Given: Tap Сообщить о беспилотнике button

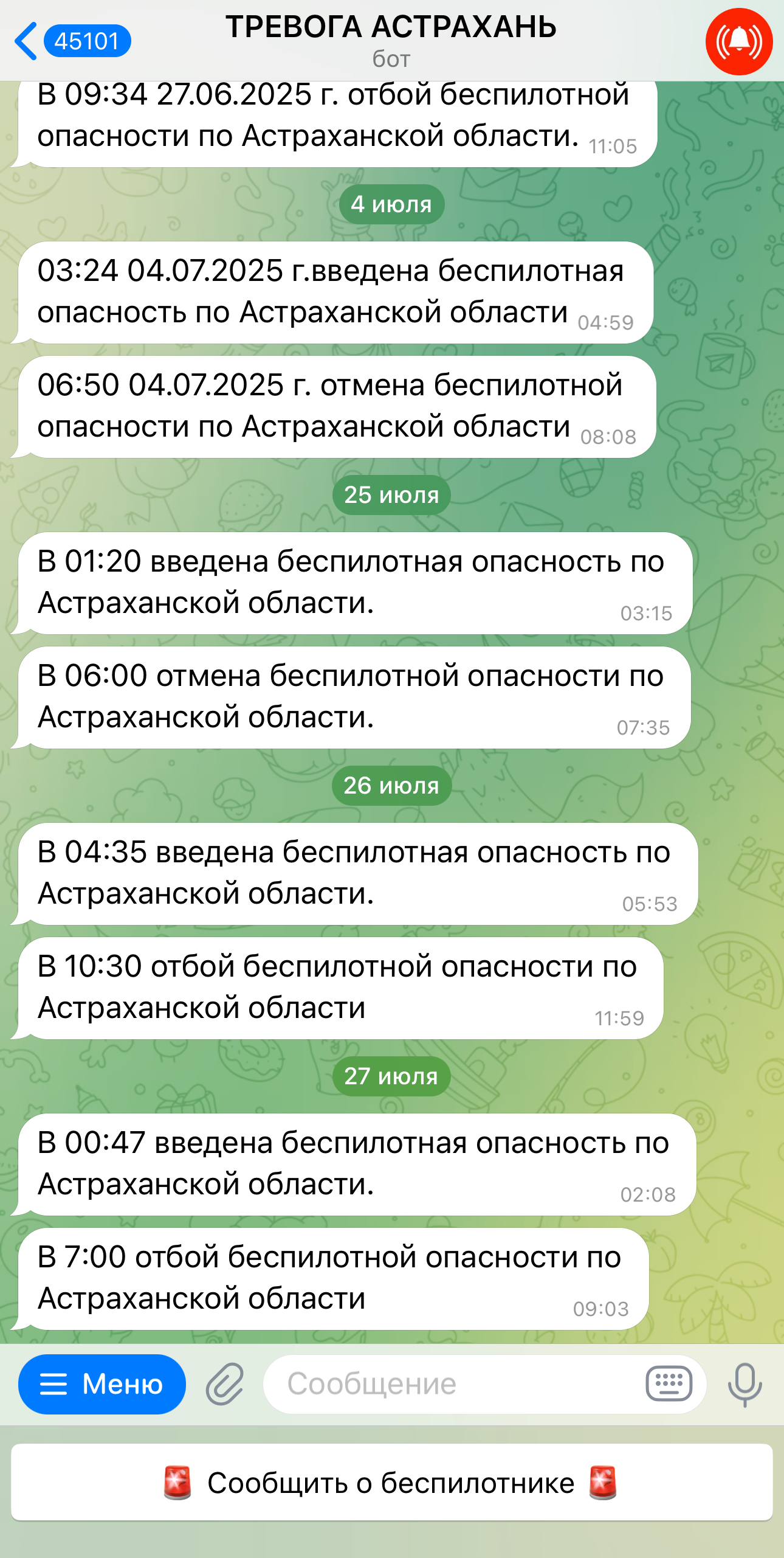Looking at the screenshot, I should (x=391, y=1483).
